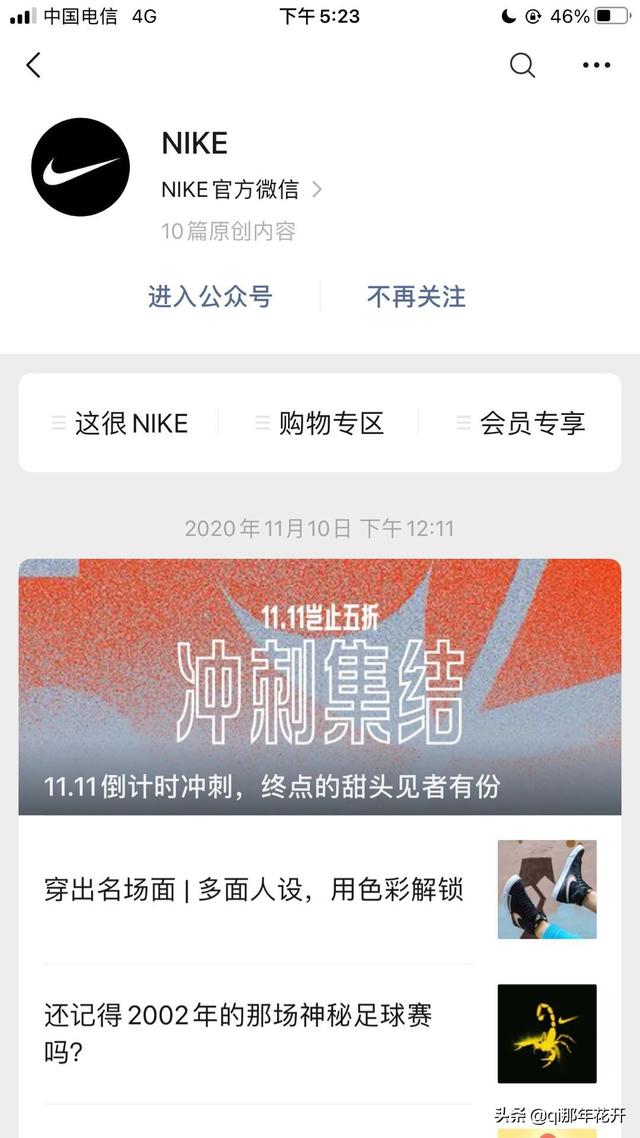
Task: Open article 还记得2002年的那场神秘足球赛吗
Action: 240,1033
